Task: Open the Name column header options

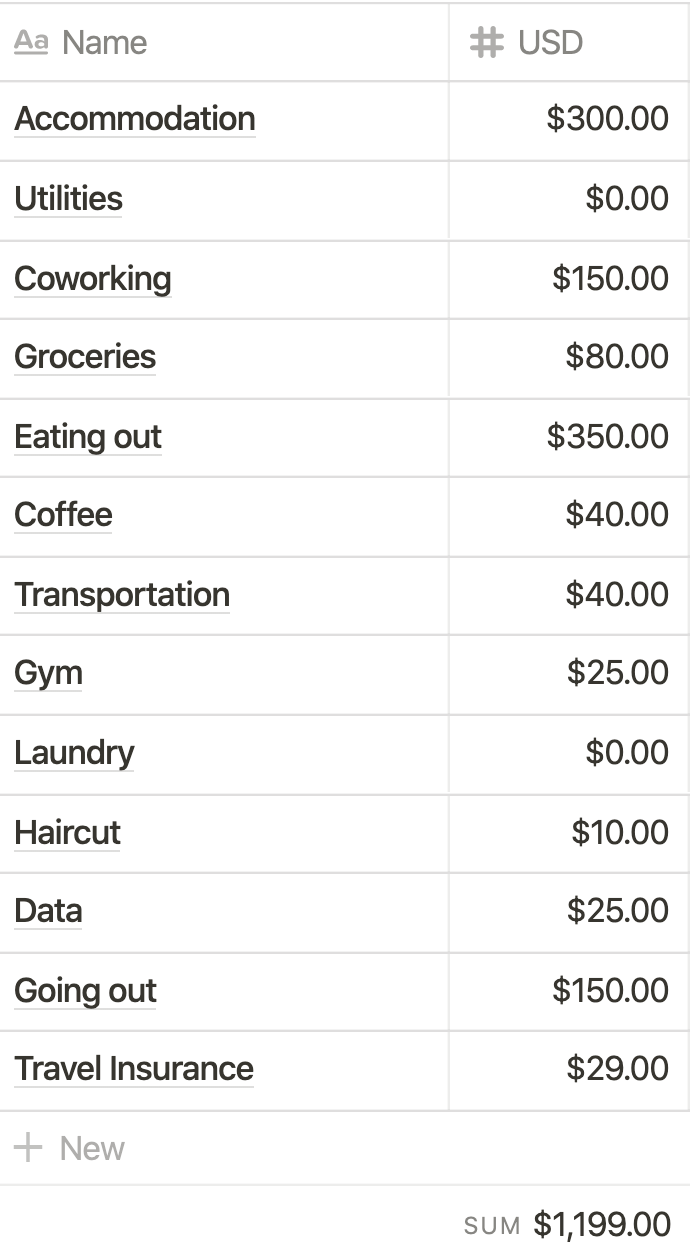Action: click(x=224, y=42)
